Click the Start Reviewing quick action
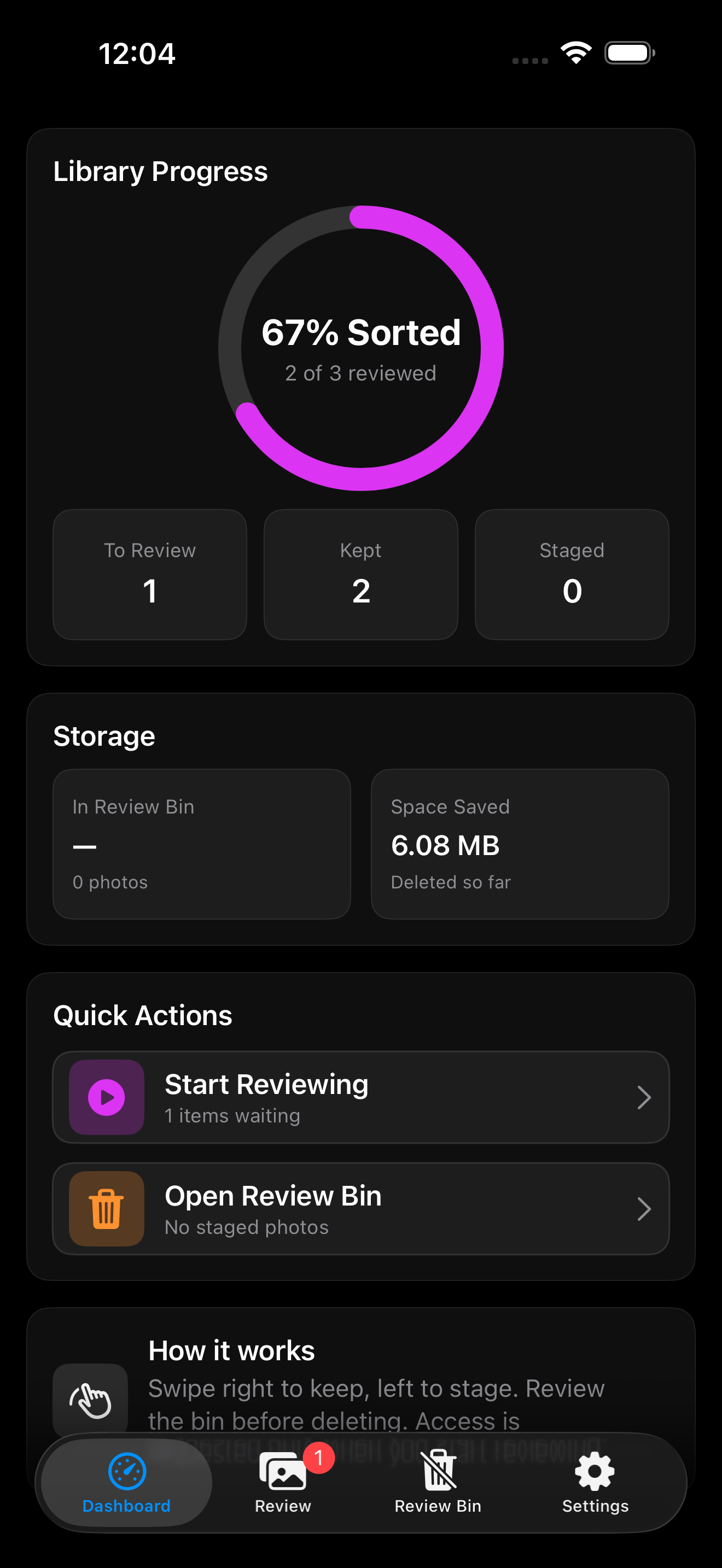The image size is (722, 1568). pos(360,1097)
